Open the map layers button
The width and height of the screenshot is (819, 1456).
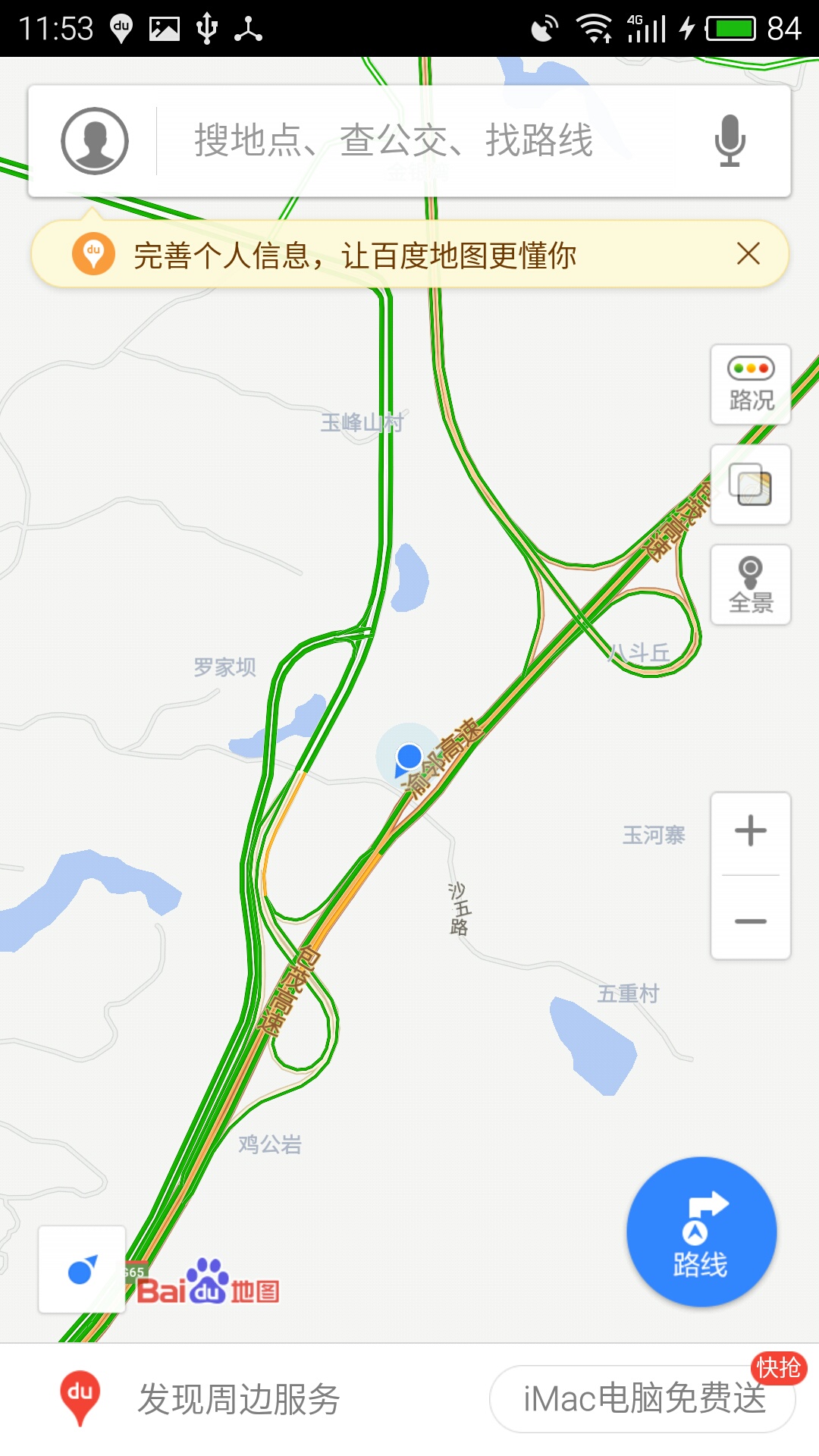(751, 485)
